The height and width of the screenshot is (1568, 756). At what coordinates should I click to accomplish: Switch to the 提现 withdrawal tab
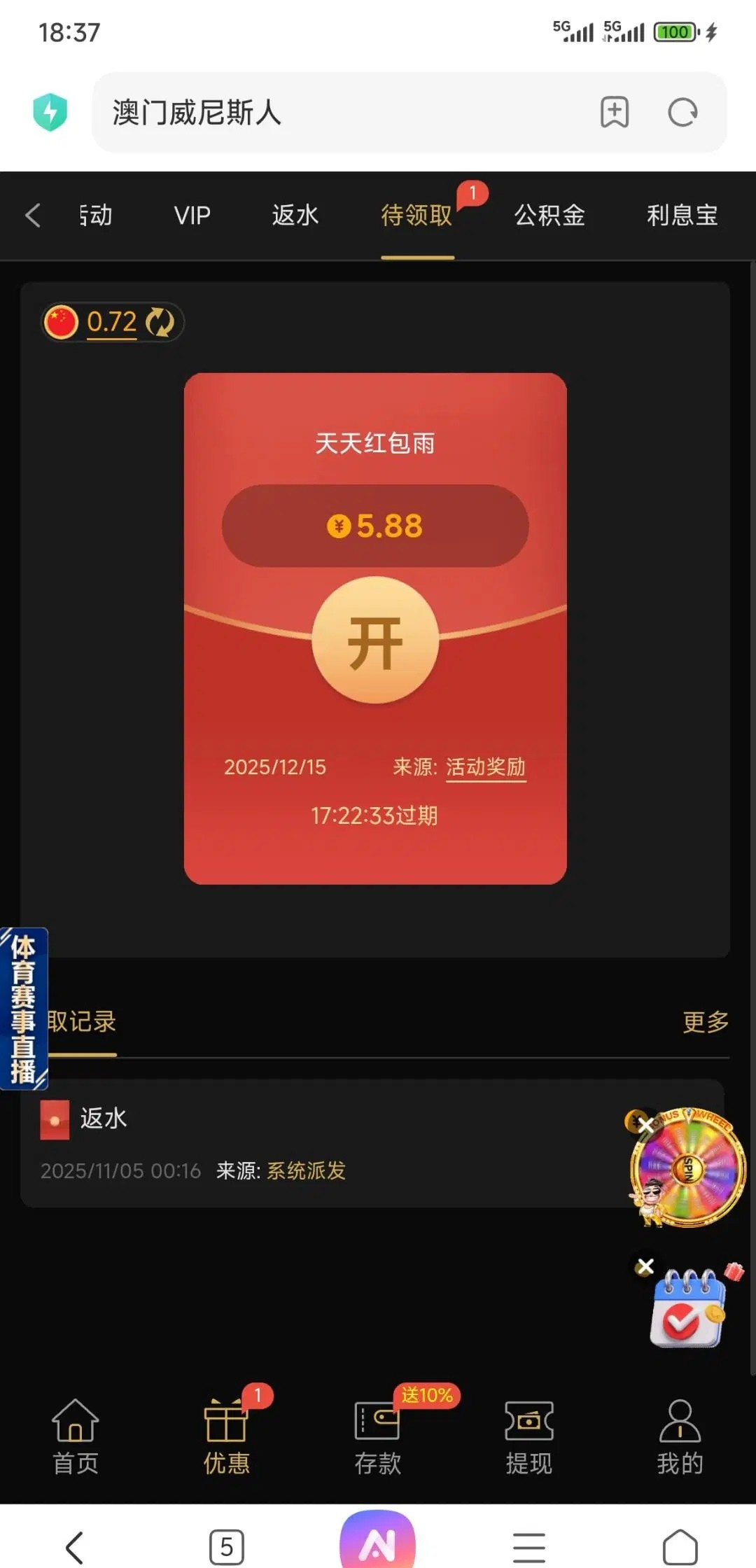pyautogui.click(x=528, y=1436)
